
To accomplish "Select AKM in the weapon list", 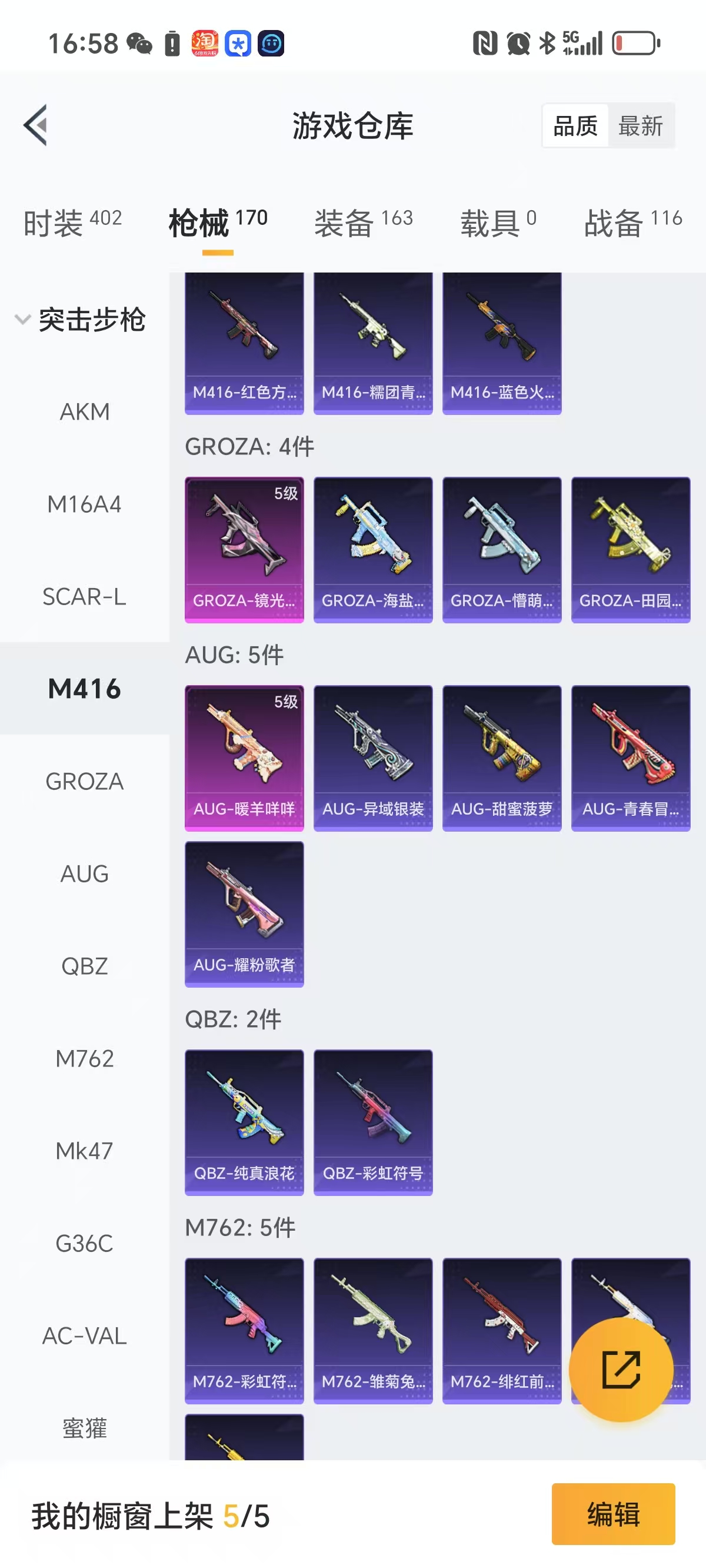I will coord(85,412).
